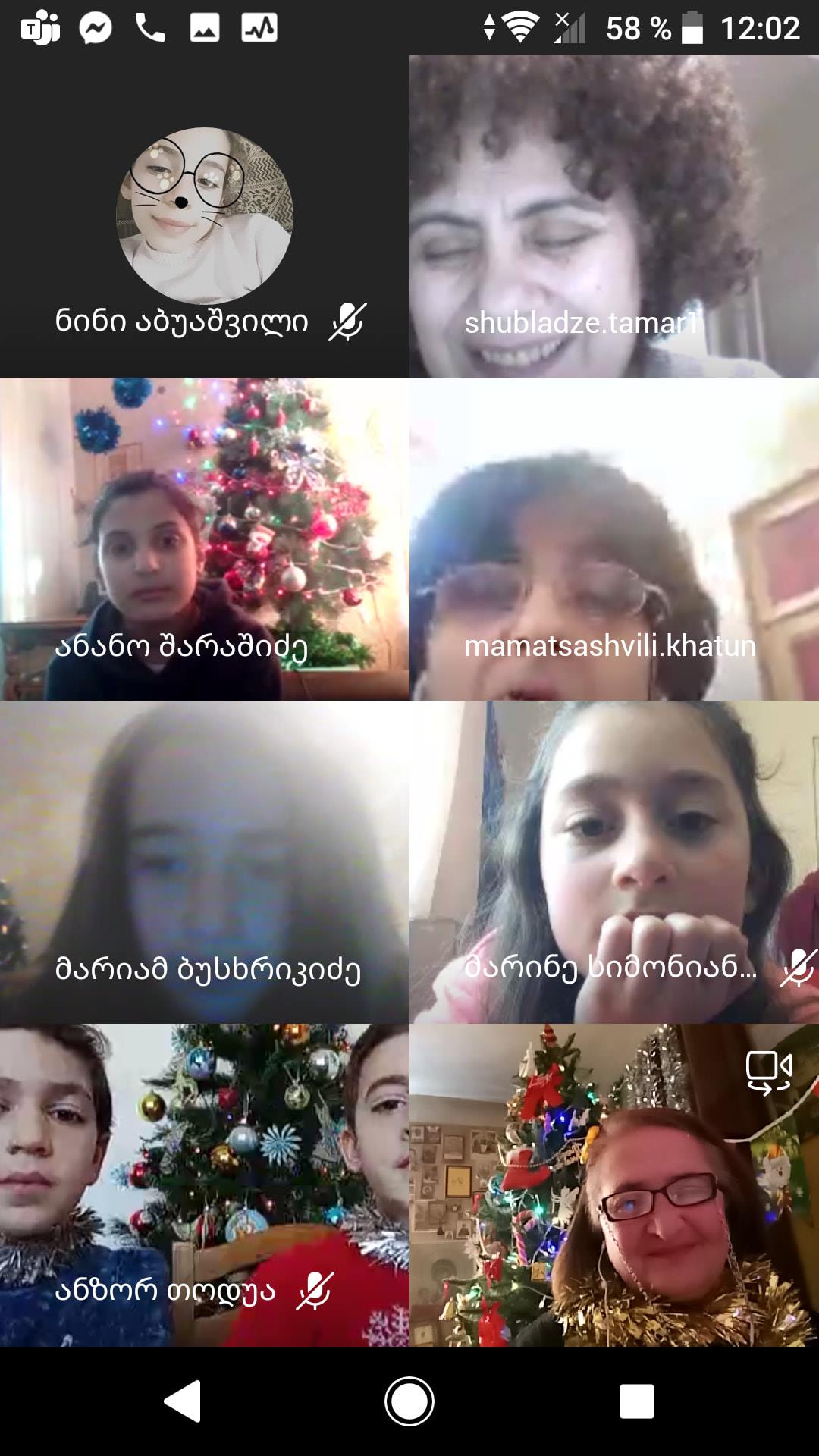Select მარიამ ბუსხრიკიძე's video tile
The height and width of the screenshot is (1456, 819).
point(205,862)
